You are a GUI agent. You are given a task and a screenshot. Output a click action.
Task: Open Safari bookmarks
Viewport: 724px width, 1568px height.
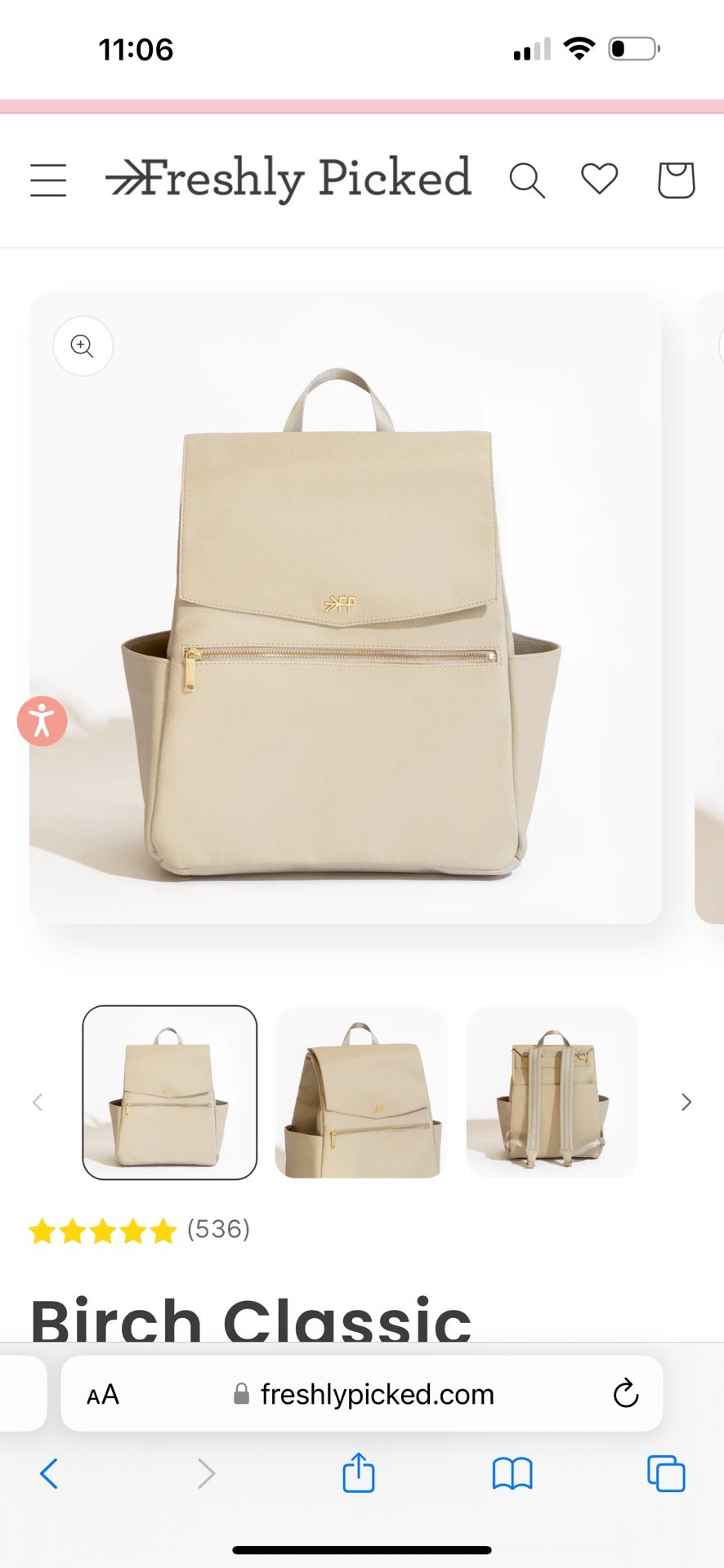[x=512, y=1474]
